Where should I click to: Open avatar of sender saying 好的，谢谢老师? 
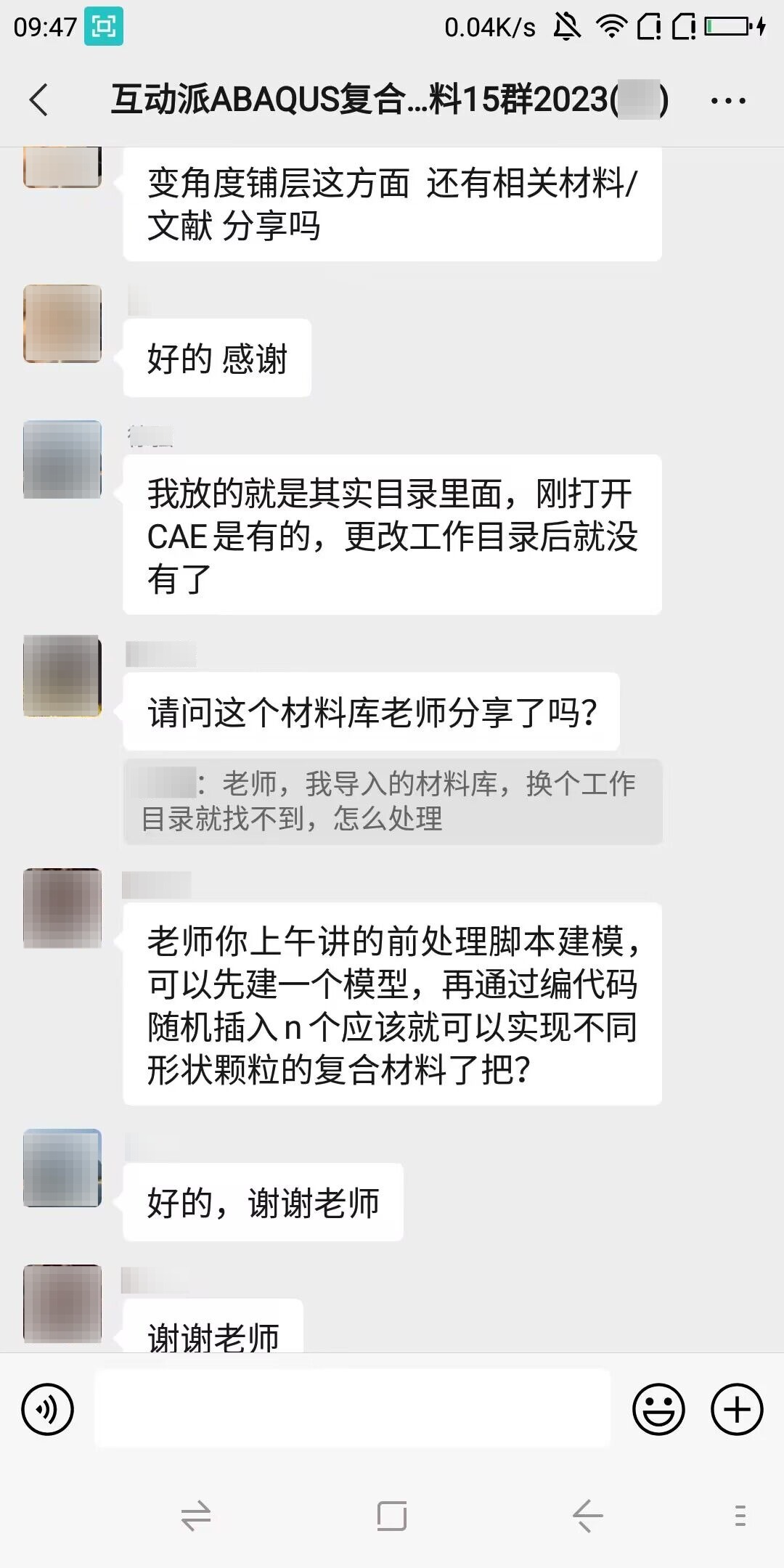pyautogui.click(x=62, y=1168)
